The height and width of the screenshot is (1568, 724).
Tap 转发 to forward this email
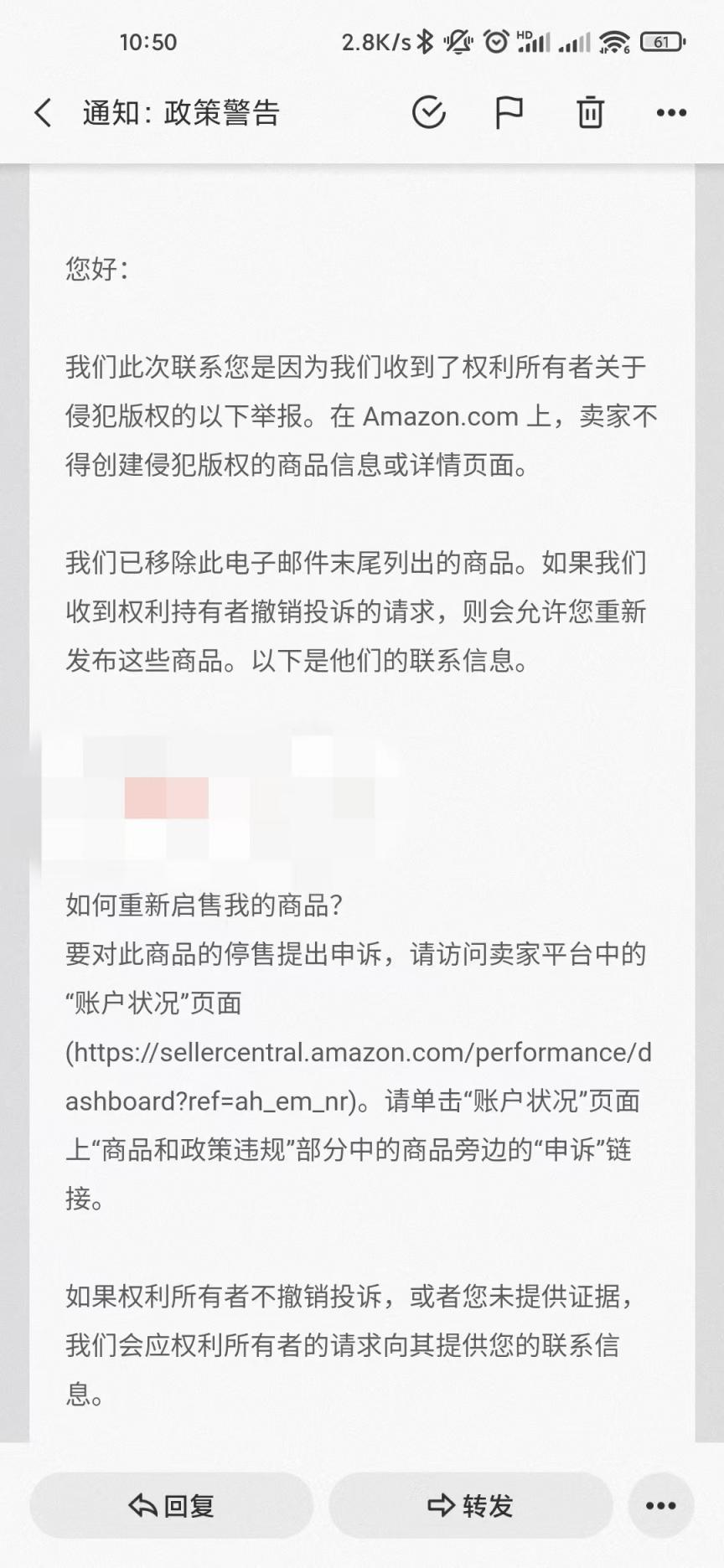[x=471, y=1505]
